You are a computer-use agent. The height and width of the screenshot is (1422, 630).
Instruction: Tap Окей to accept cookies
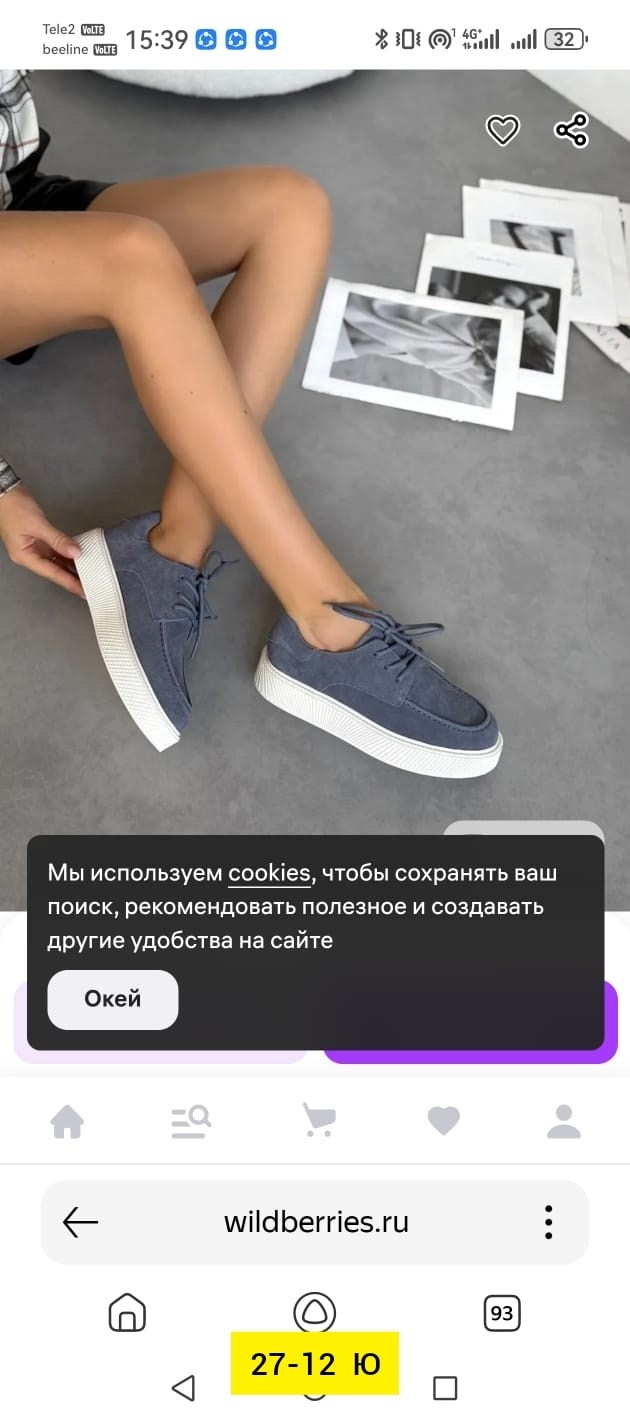(113, 999)
